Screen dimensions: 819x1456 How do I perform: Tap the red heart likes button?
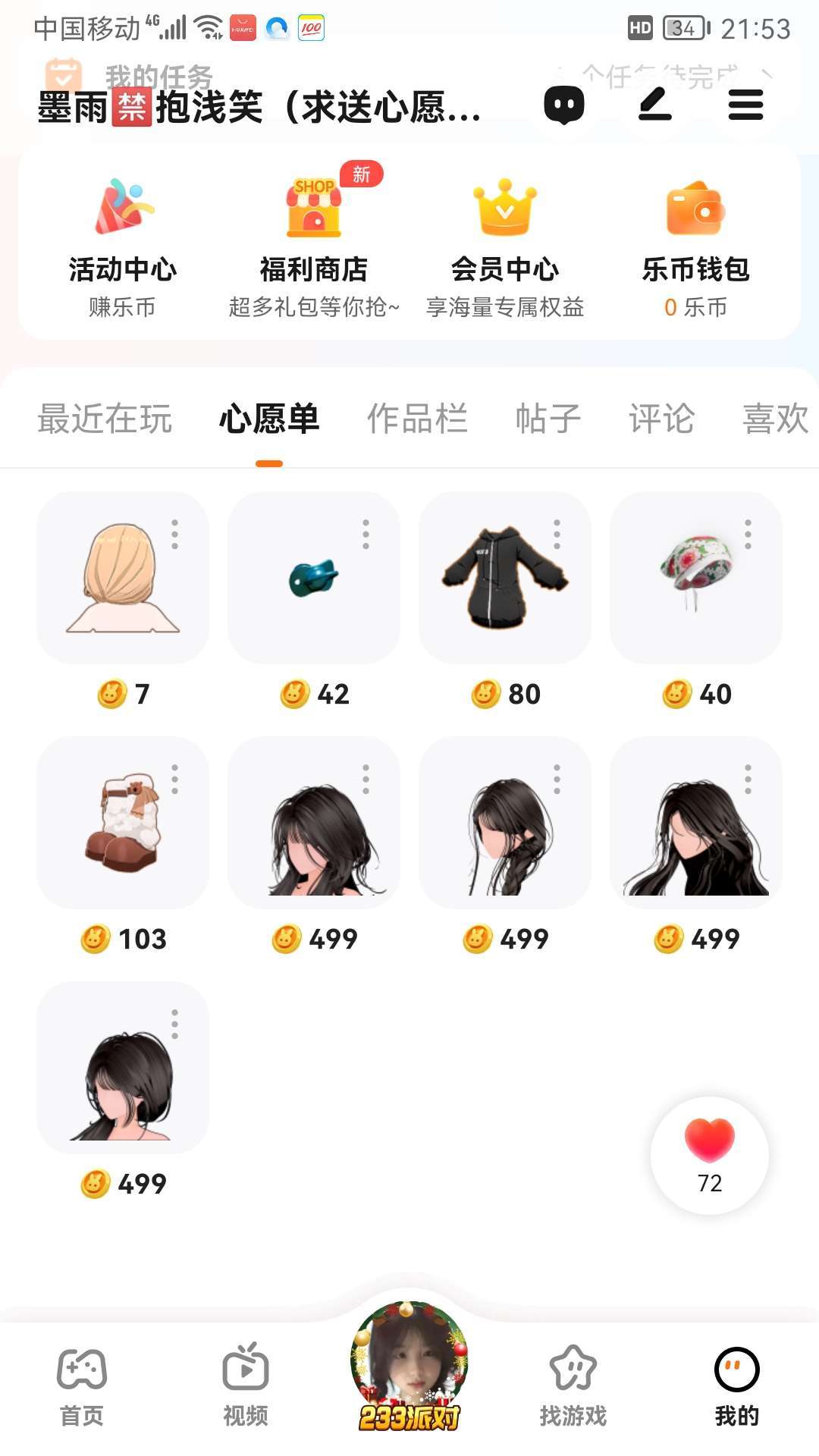point(709,1155)
